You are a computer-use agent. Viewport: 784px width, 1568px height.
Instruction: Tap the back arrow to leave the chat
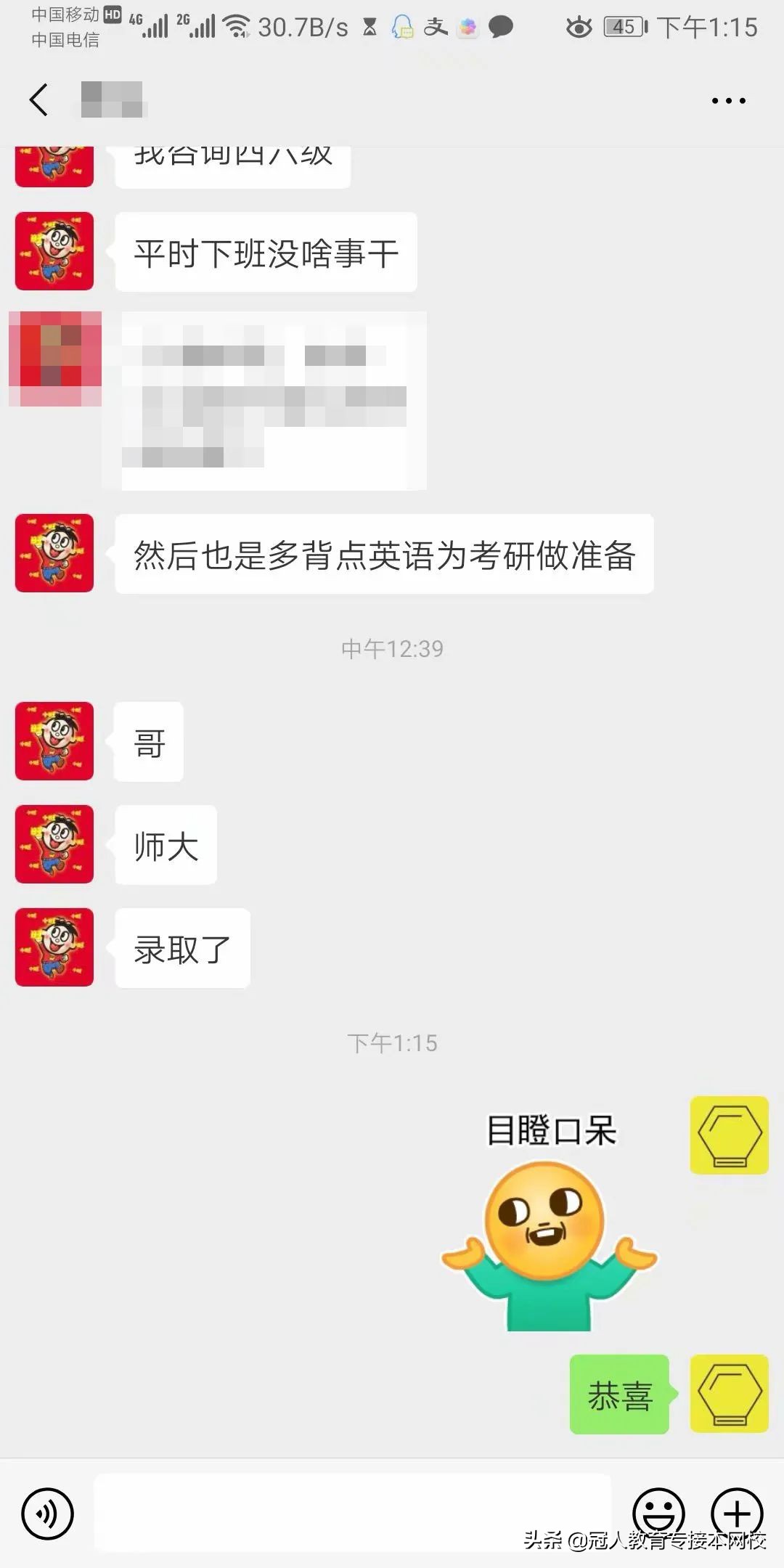click(x=38, y=99)
